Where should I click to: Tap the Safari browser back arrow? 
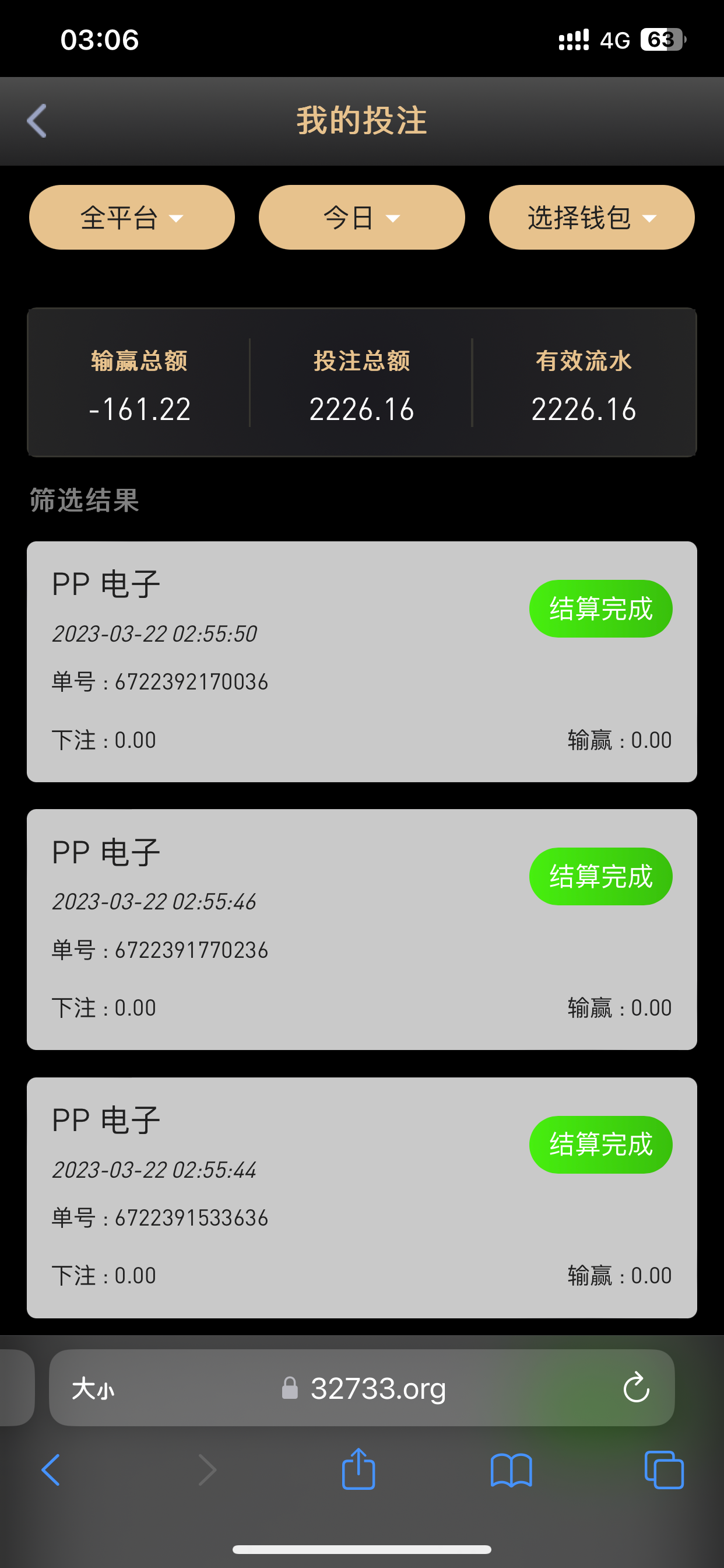tap(51, 1470)
